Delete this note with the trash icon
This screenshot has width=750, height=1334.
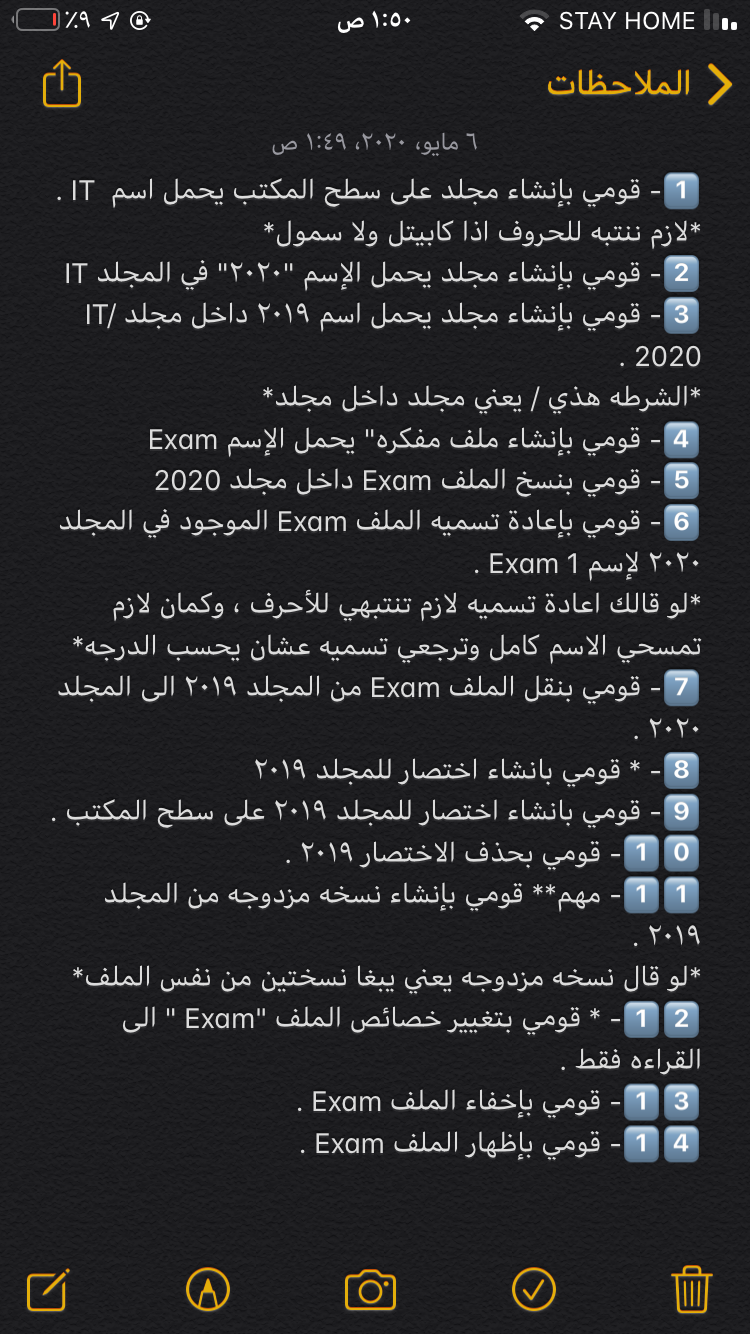click(692, 1288)
